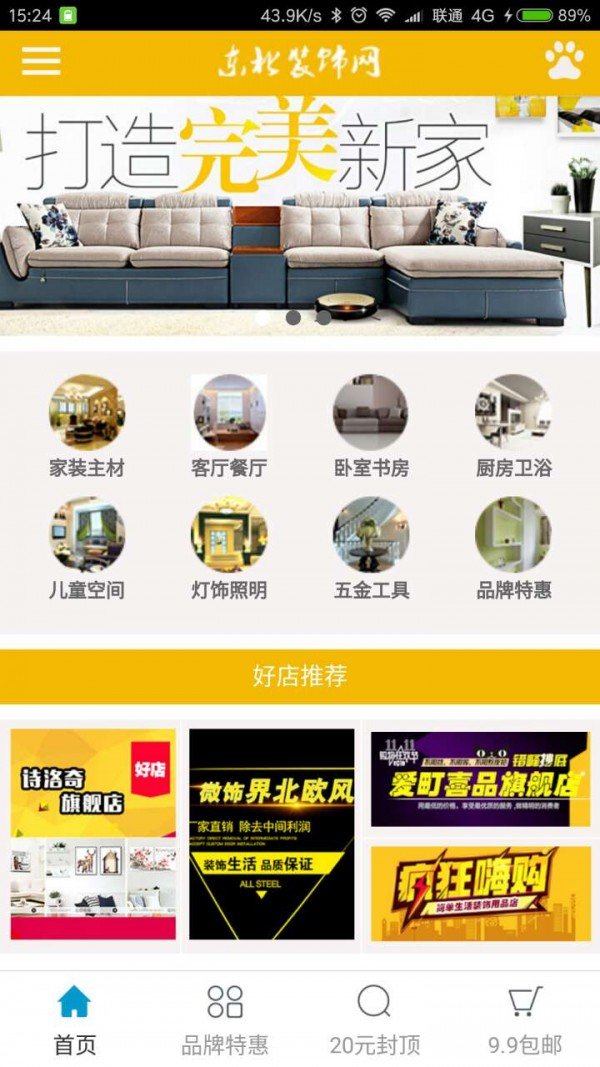Choose the 五金工具 category
Viewport: 600px width, 1067px height.
click(x=371, y=547)
